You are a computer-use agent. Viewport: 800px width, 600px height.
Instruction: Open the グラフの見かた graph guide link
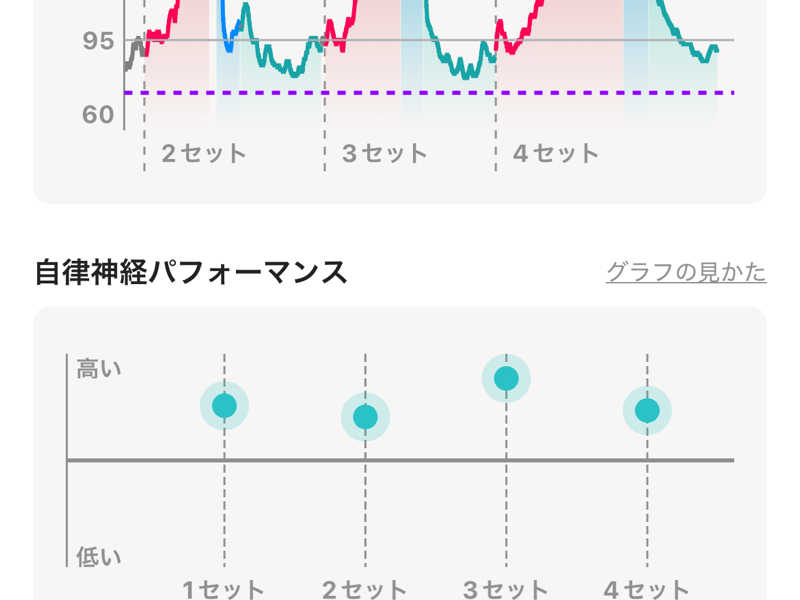coord(686,272)
